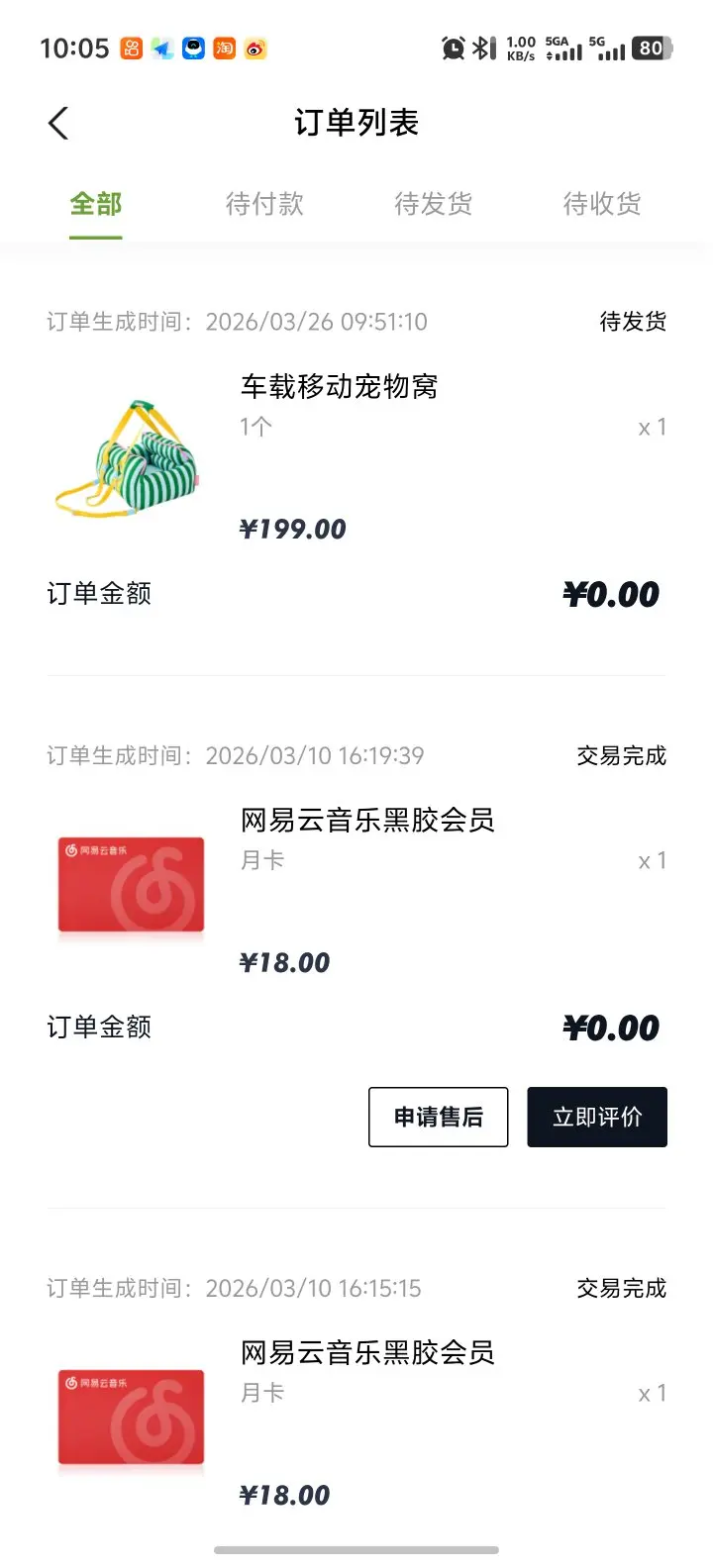Viewport: 713px width, 1568px height.
Task: Switch to the 待付款 tab
Action: [x=264, y=204]
